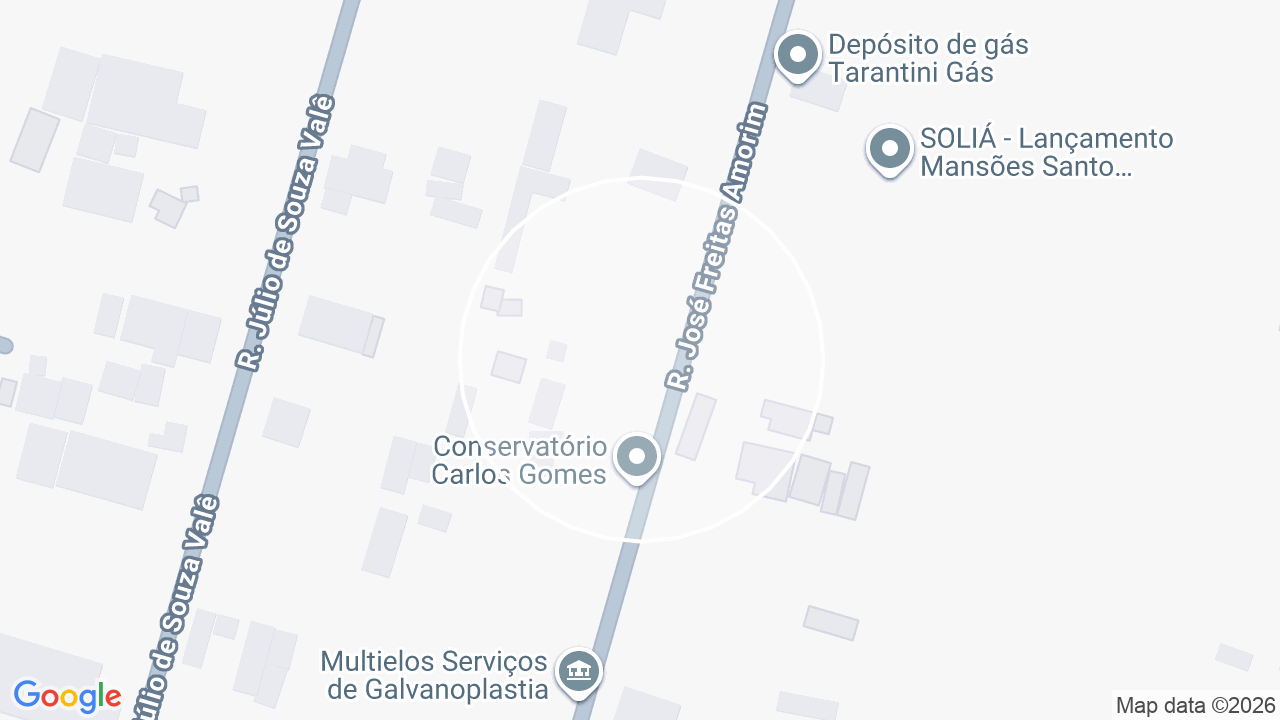
Task: Open the Depósito de gás Tarantini Gás pin
Action: [x=798, y=56]
